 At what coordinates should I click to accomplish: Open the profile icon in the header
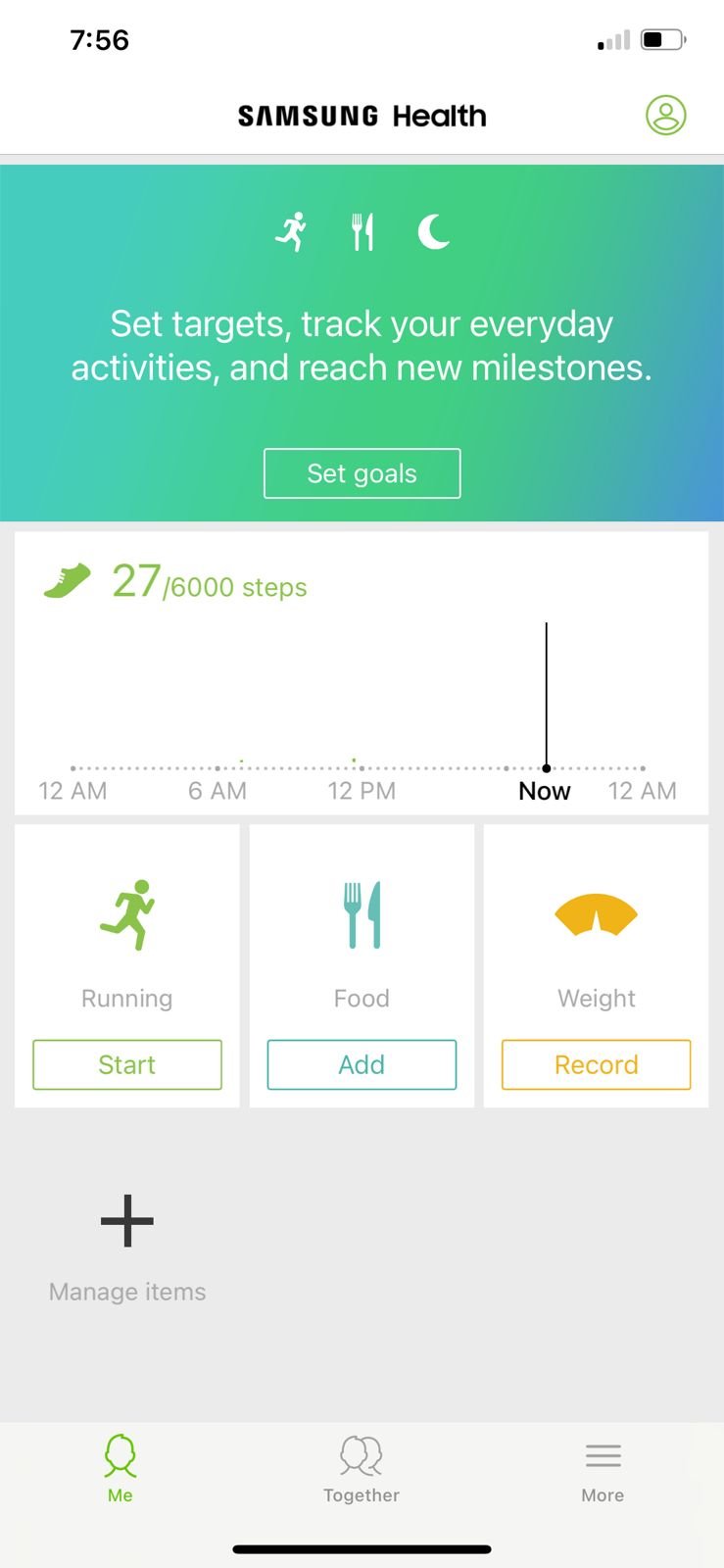click(x=665, y=116)
